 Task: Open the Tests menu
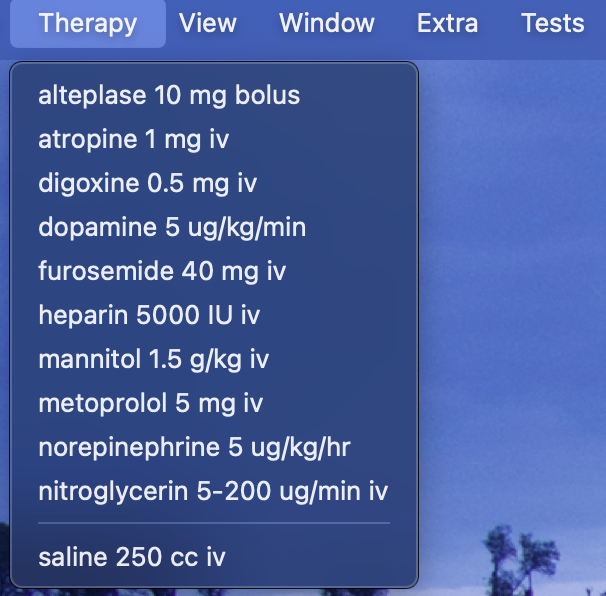point(552,23)
